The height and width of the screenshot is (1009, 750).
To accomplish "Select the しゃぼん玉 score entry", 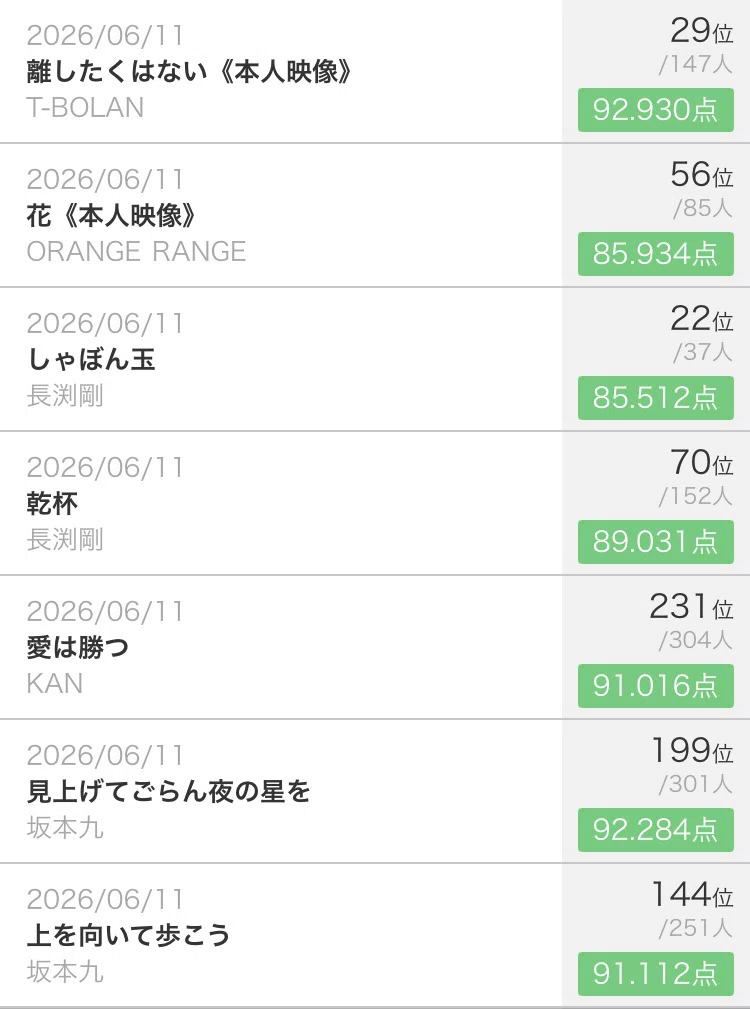I will pos(375,360).
